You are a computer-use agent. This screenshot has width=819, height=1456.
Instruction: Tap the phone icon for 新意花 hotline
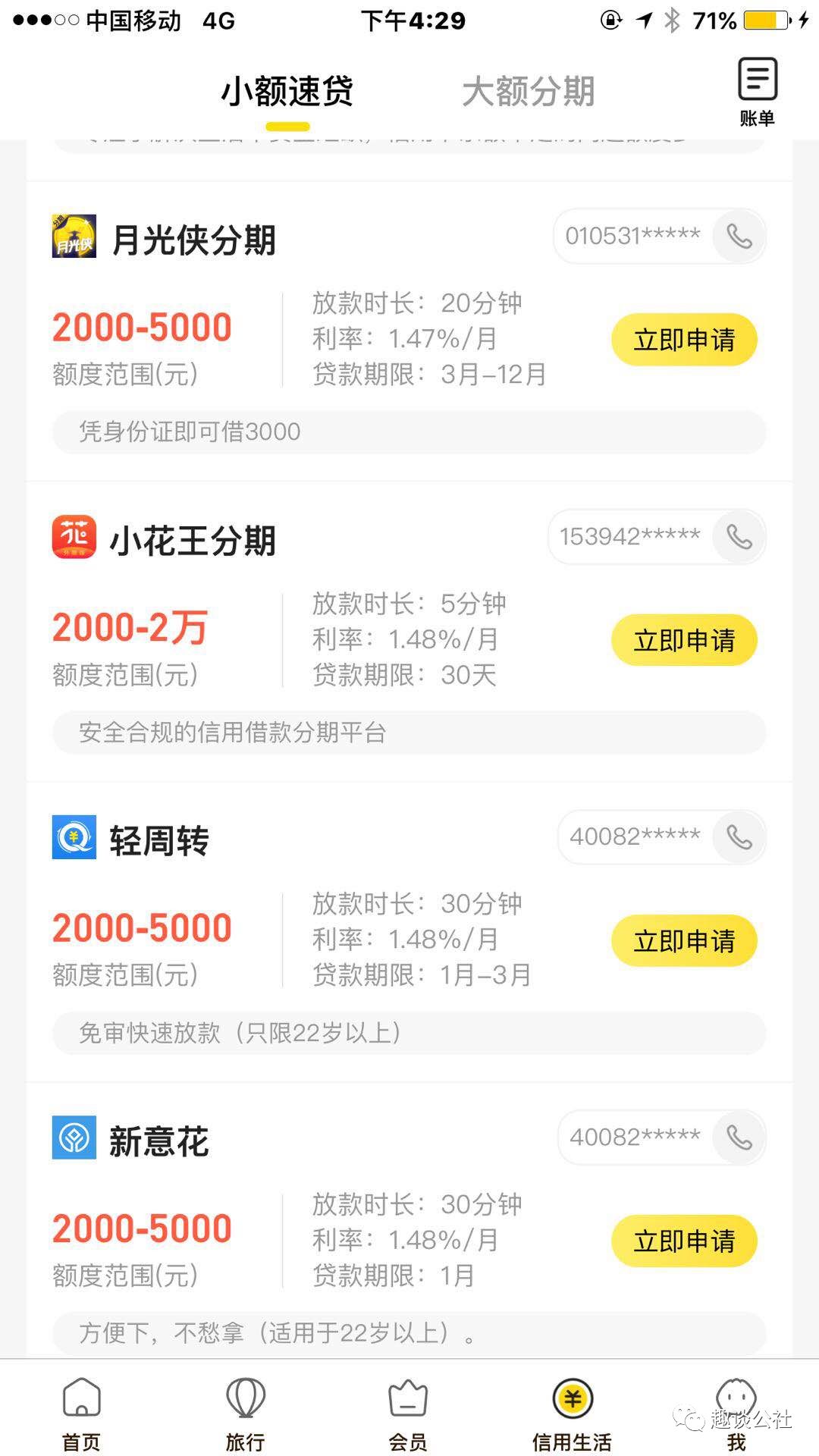point(736,1137)
